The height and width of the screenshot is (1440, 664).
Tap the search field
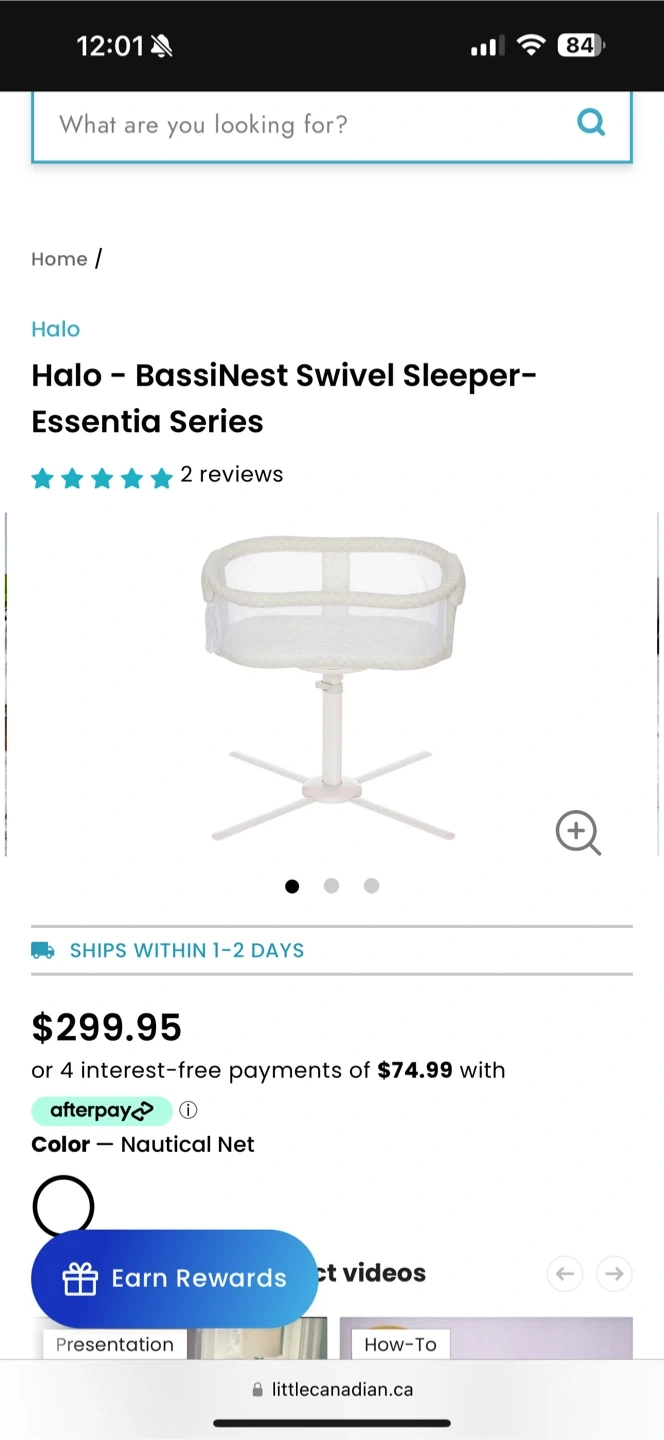click(x=300, y=125)
